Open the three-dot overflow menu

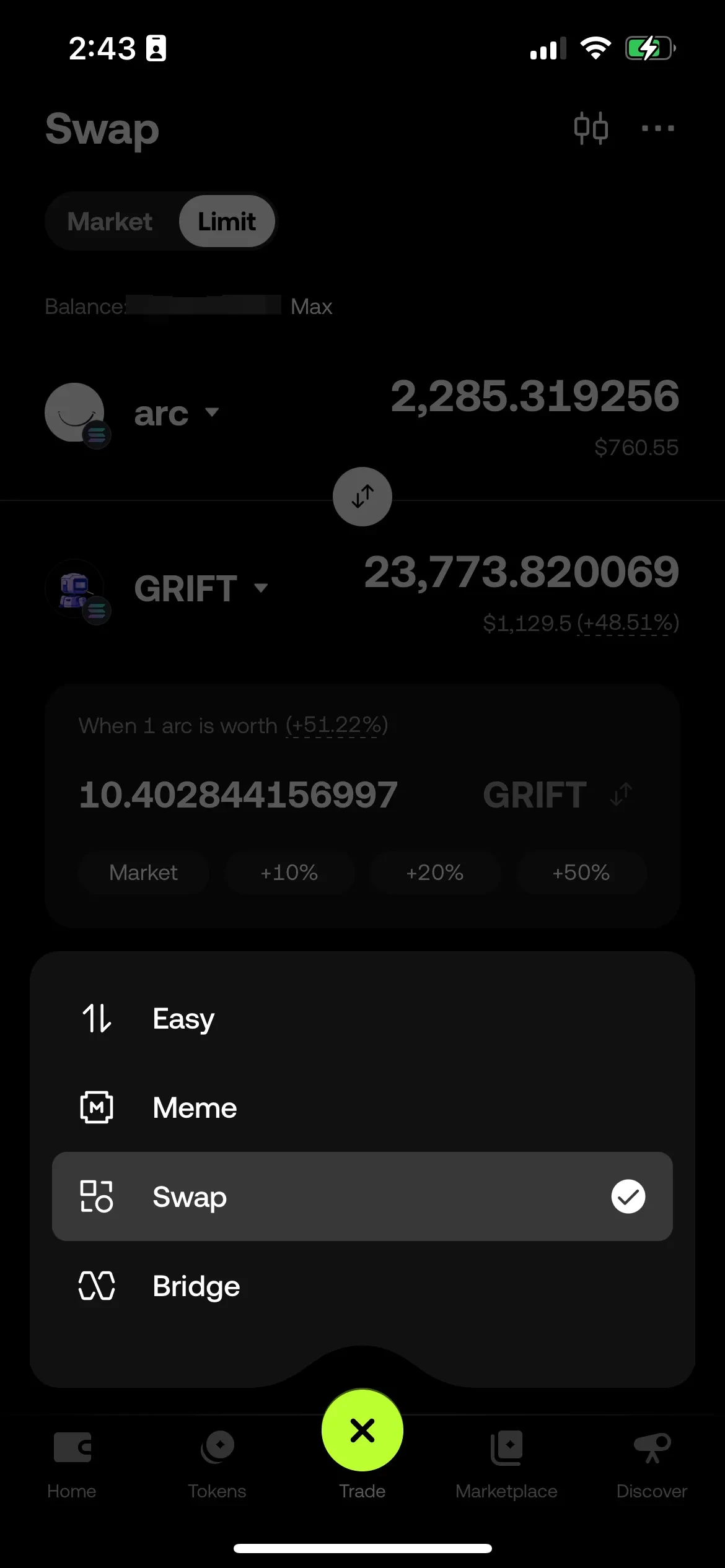click(x=657, y=128)
